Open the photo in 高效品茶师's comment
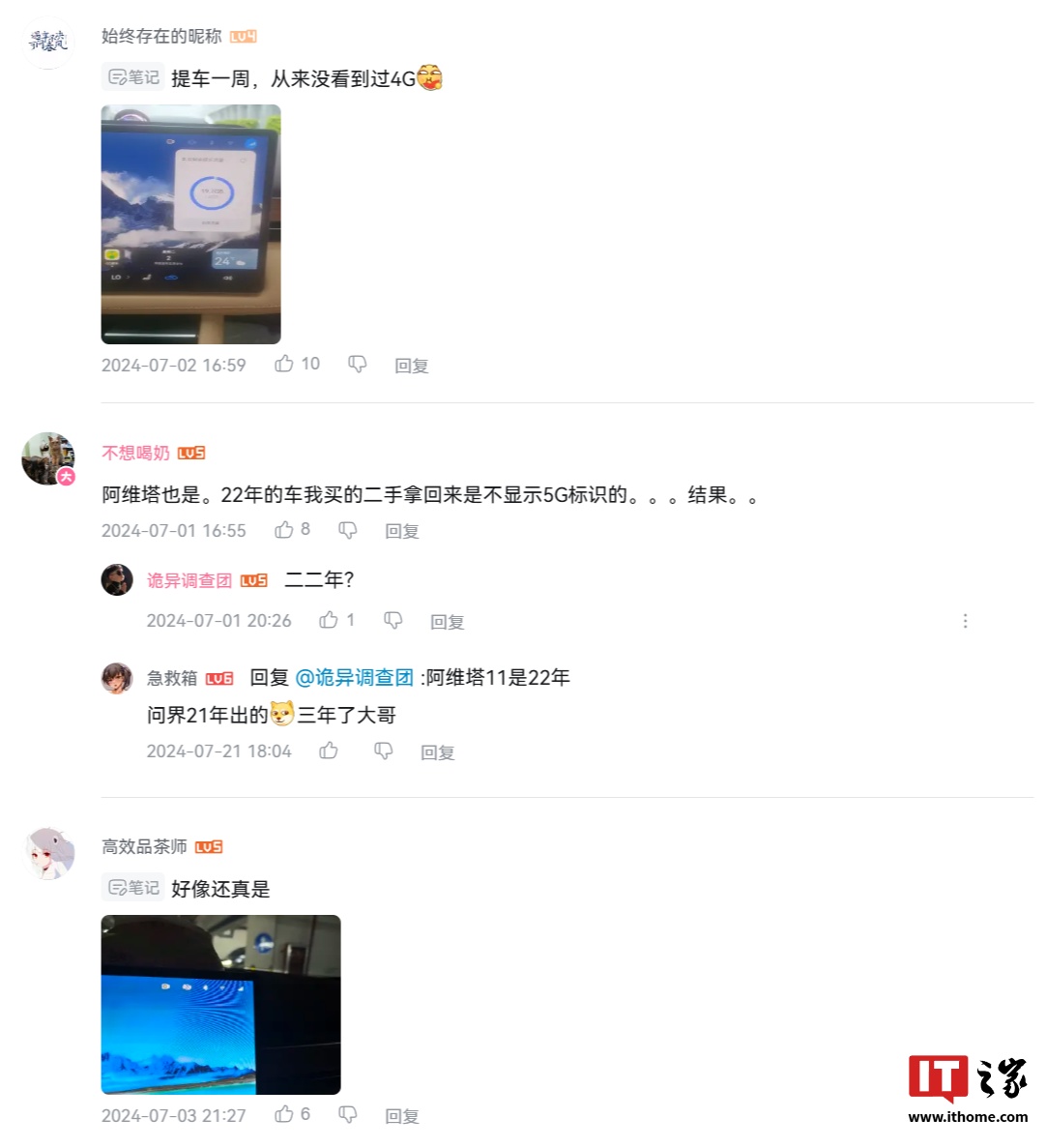1047x1148 pixels. [x=220, y=1004]
